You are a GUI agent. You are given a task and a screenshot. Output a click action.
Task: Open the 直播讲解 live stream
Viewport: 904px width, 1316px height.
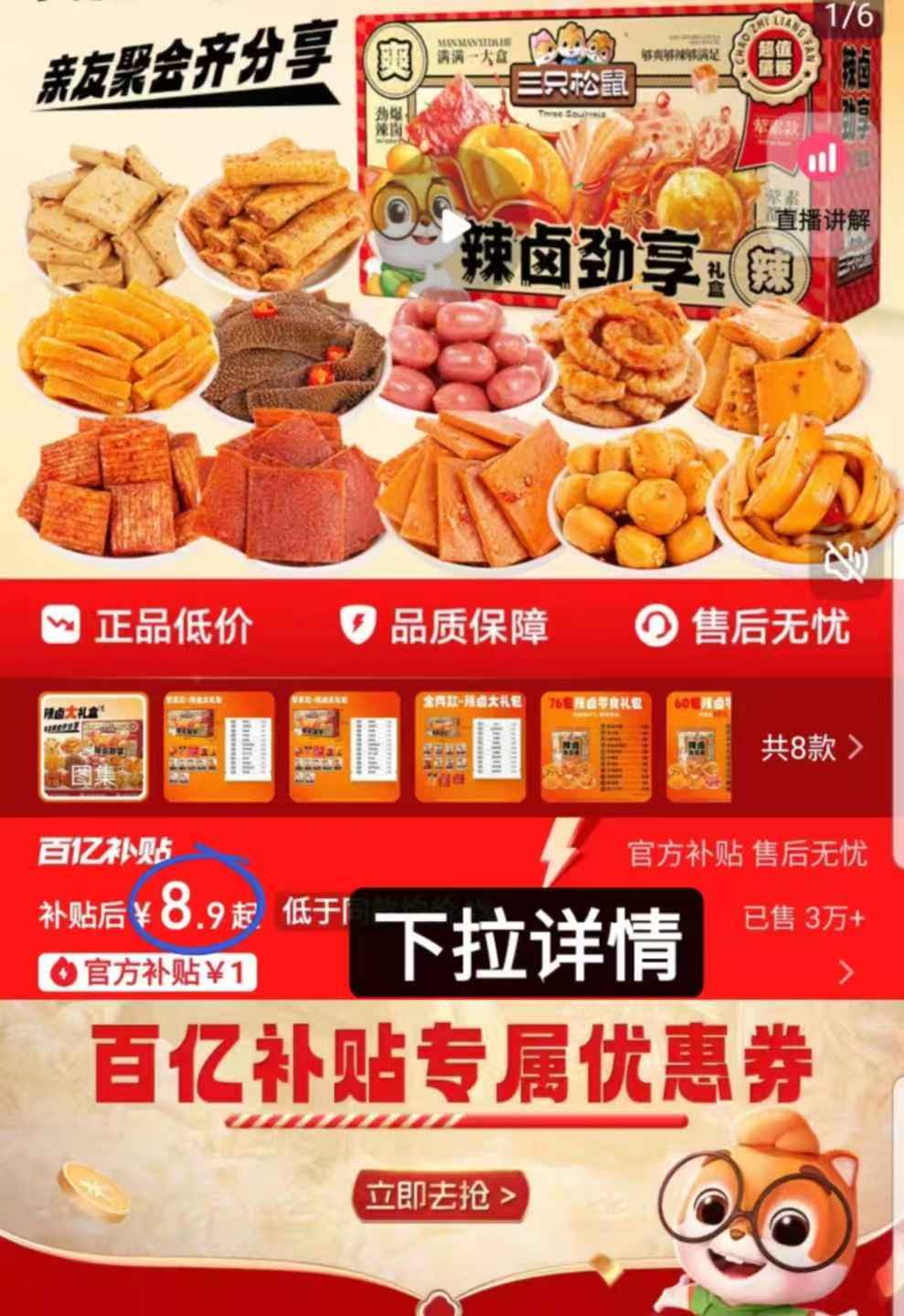coord(821,217)
